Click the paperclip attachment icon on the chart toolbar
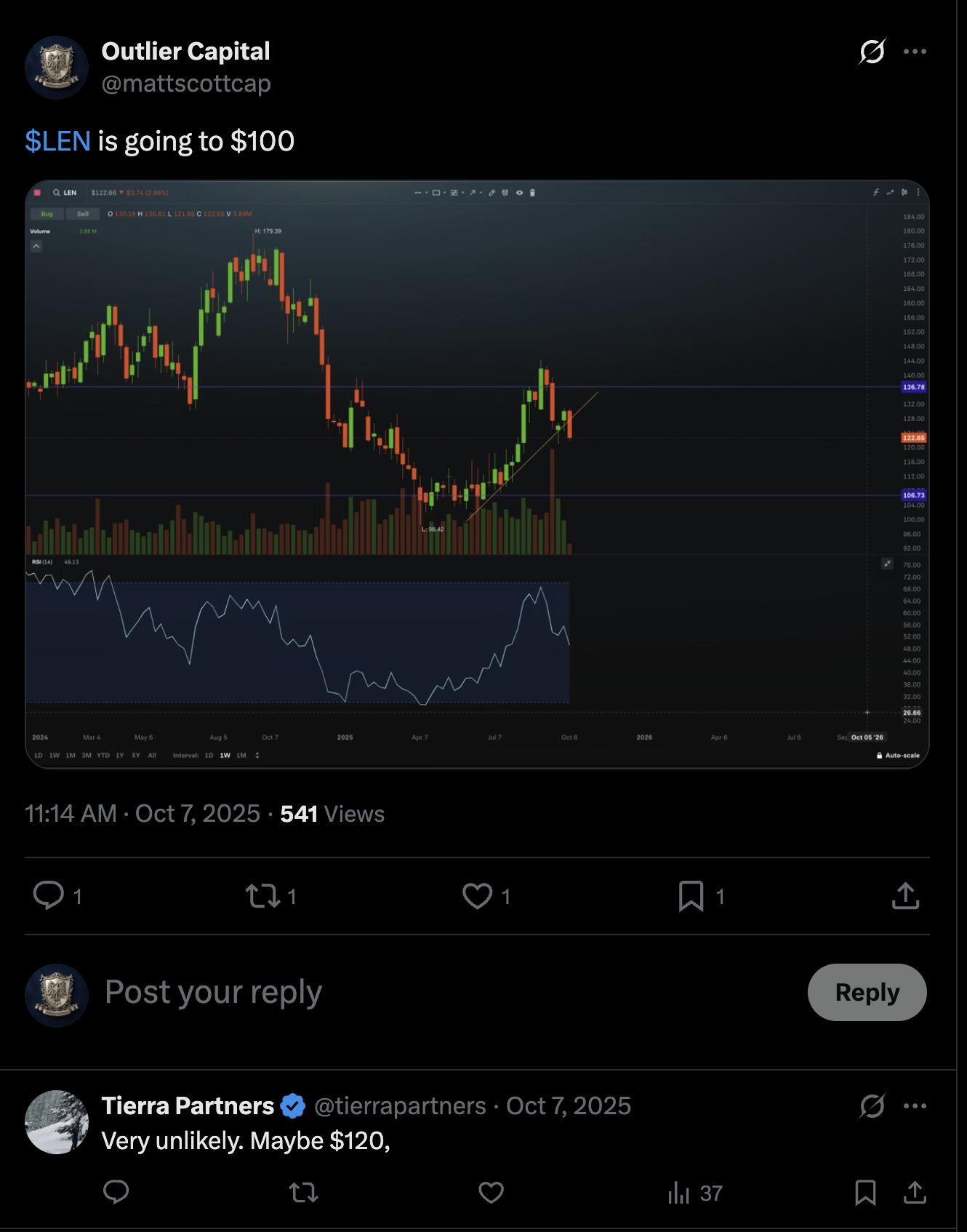 tap(492, 193)
